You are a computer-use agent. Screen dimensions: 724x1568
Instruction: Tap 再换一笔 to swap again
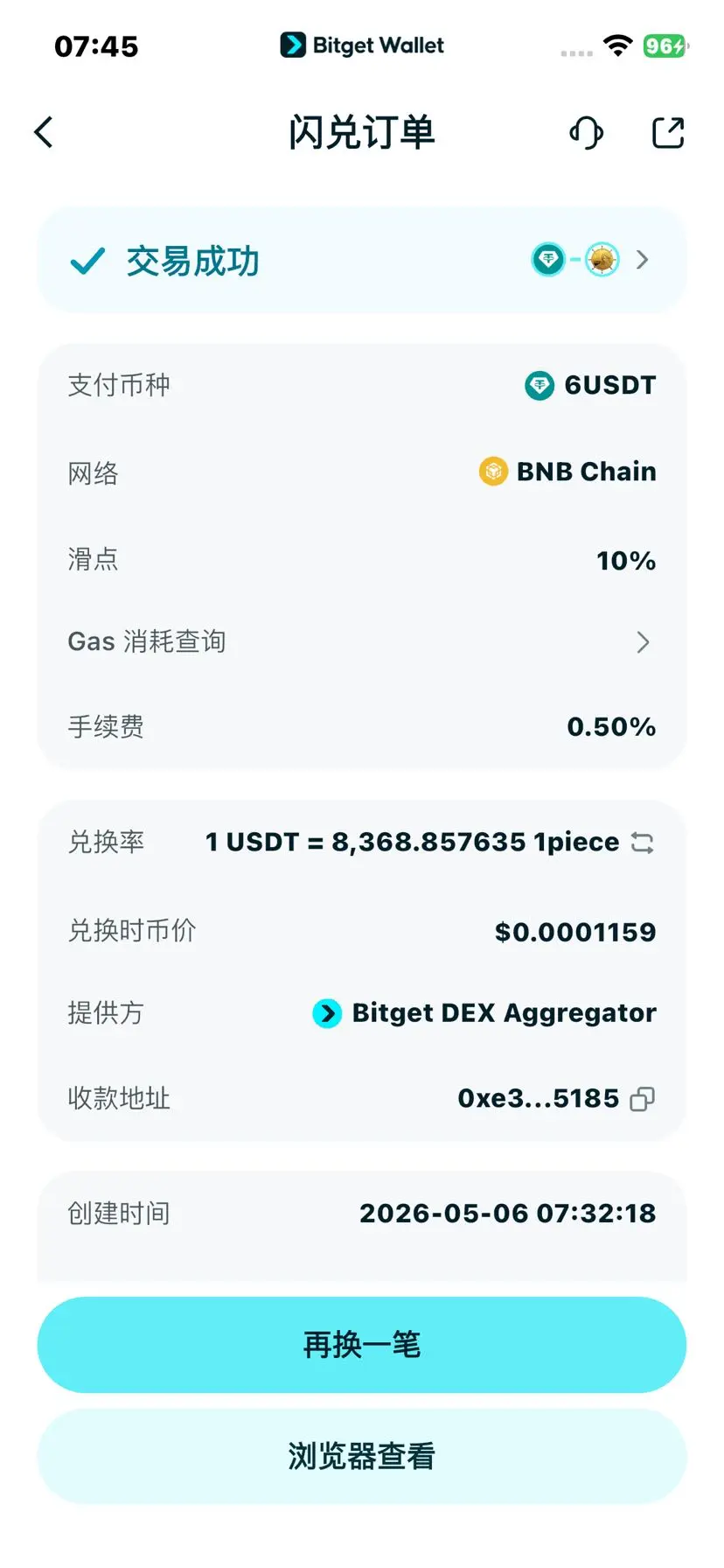tap(362, 1345)
